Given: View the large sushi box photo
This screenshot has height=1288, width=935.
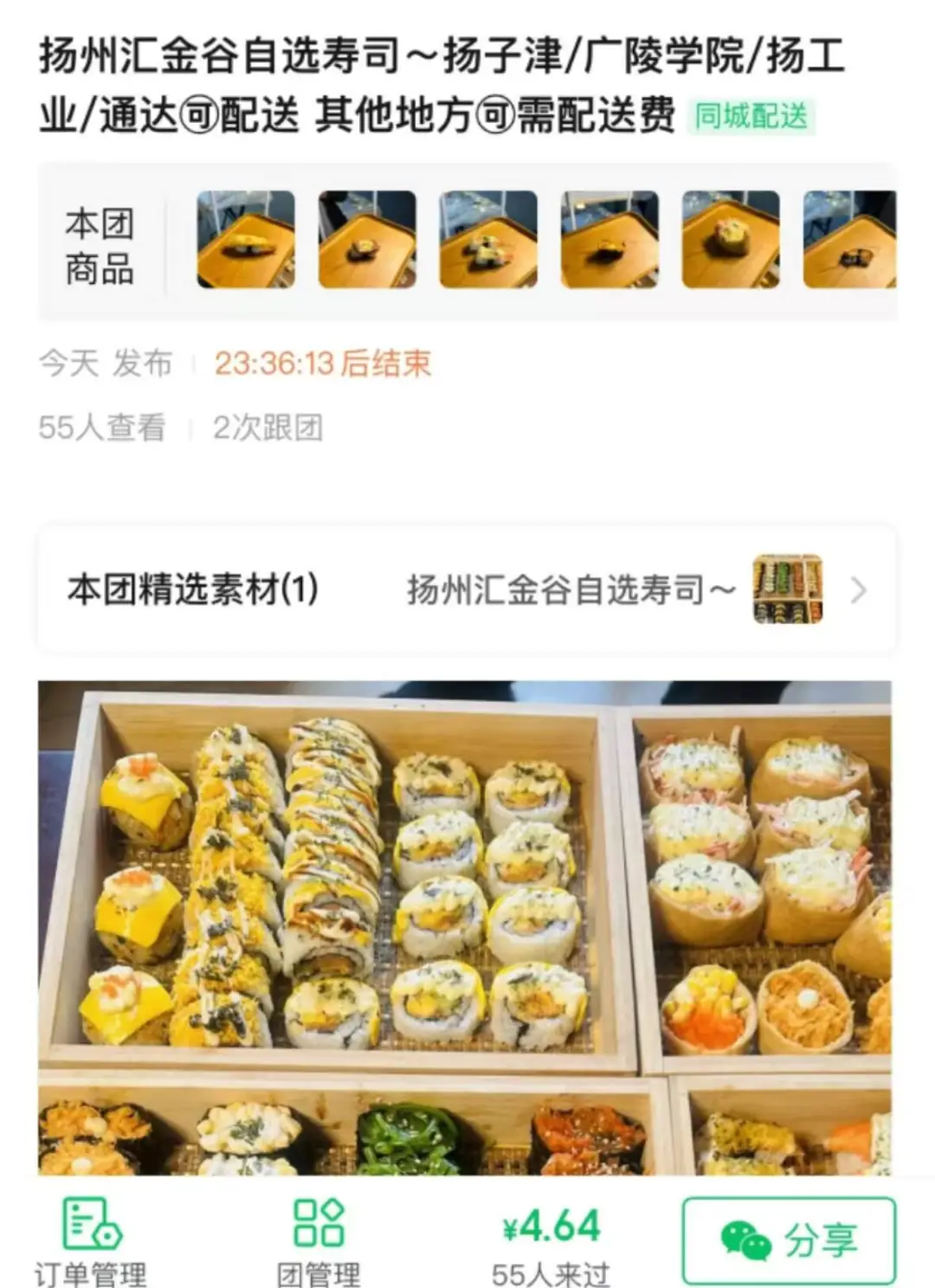Looking at the screenshot, I should [465, 926].
